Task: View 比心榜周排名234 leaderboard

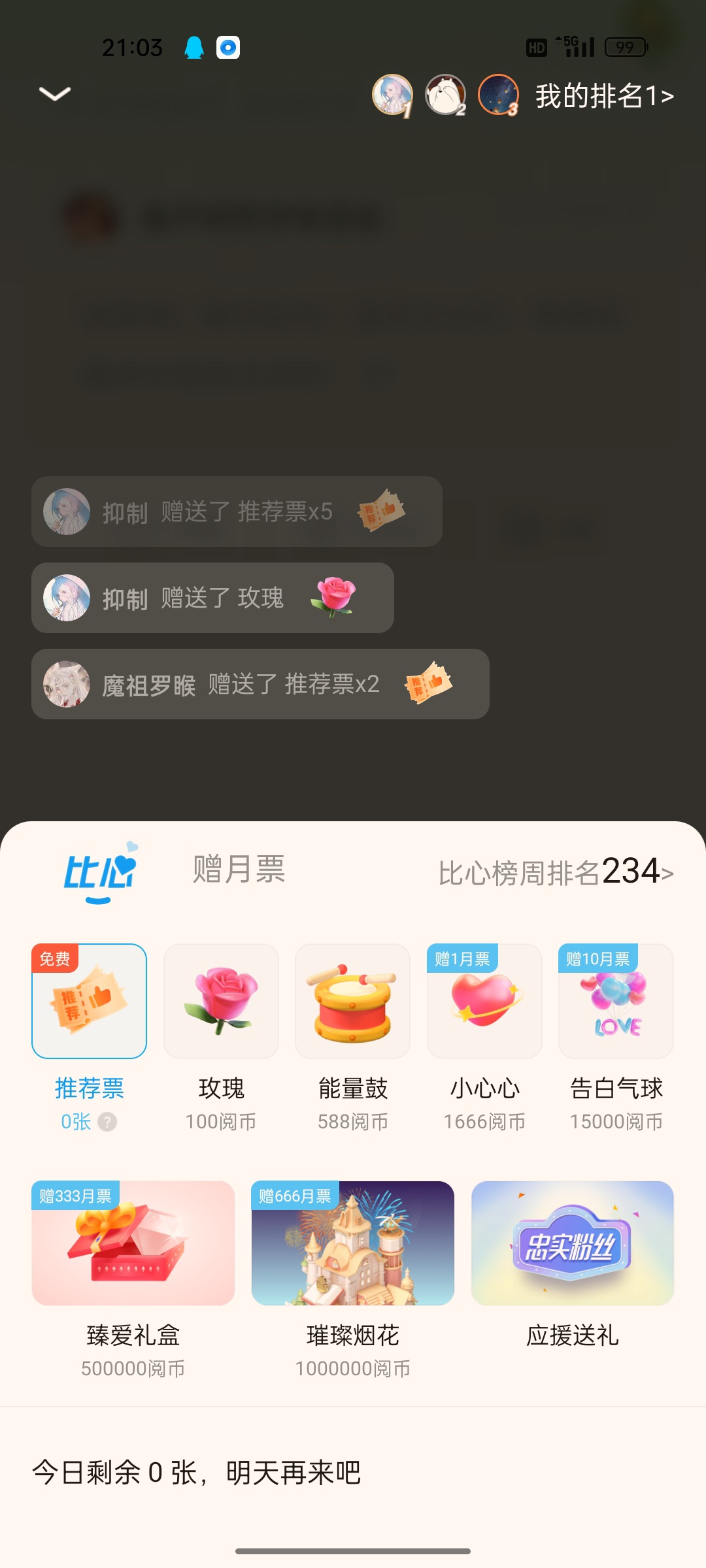Action: tap(556, 872)
